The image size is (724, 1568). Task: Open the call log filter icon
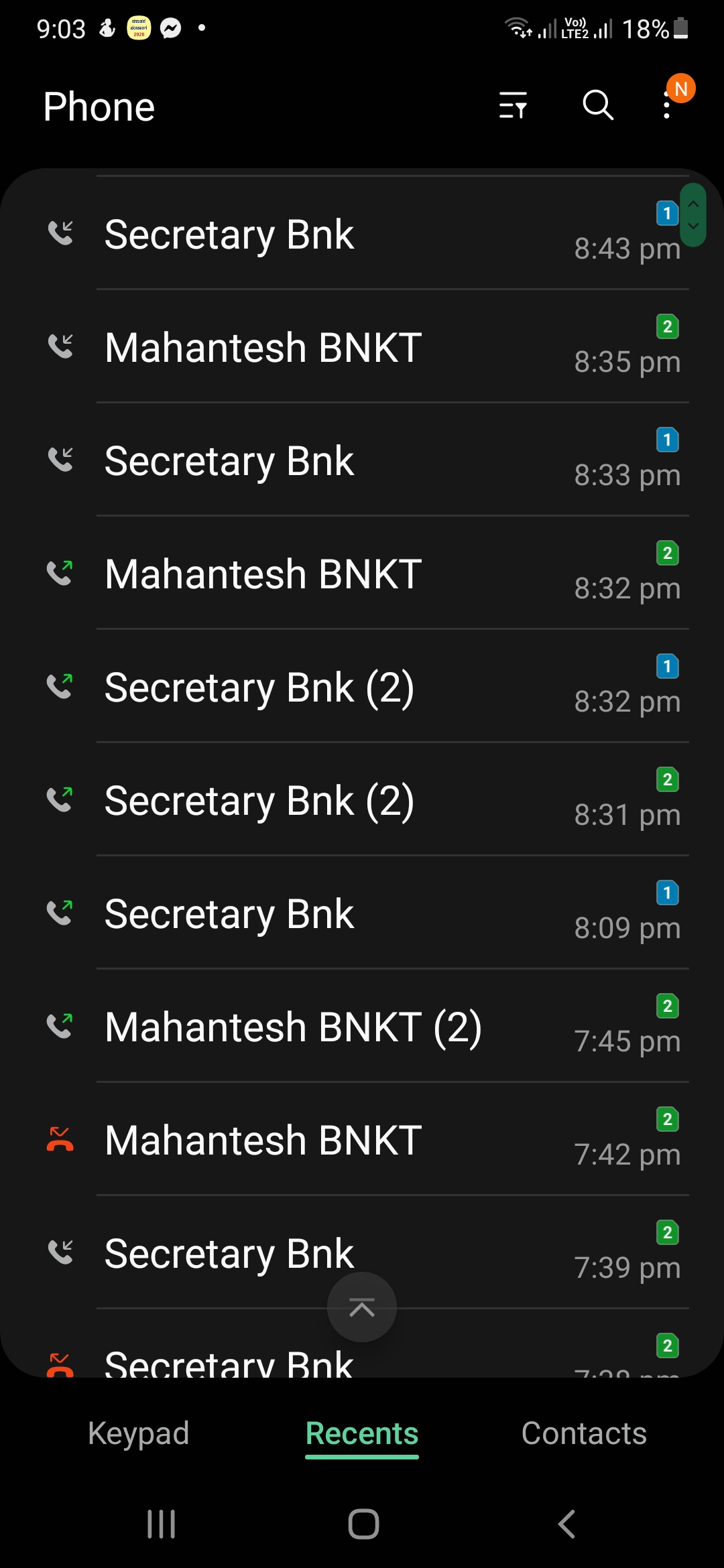[514, 106]
